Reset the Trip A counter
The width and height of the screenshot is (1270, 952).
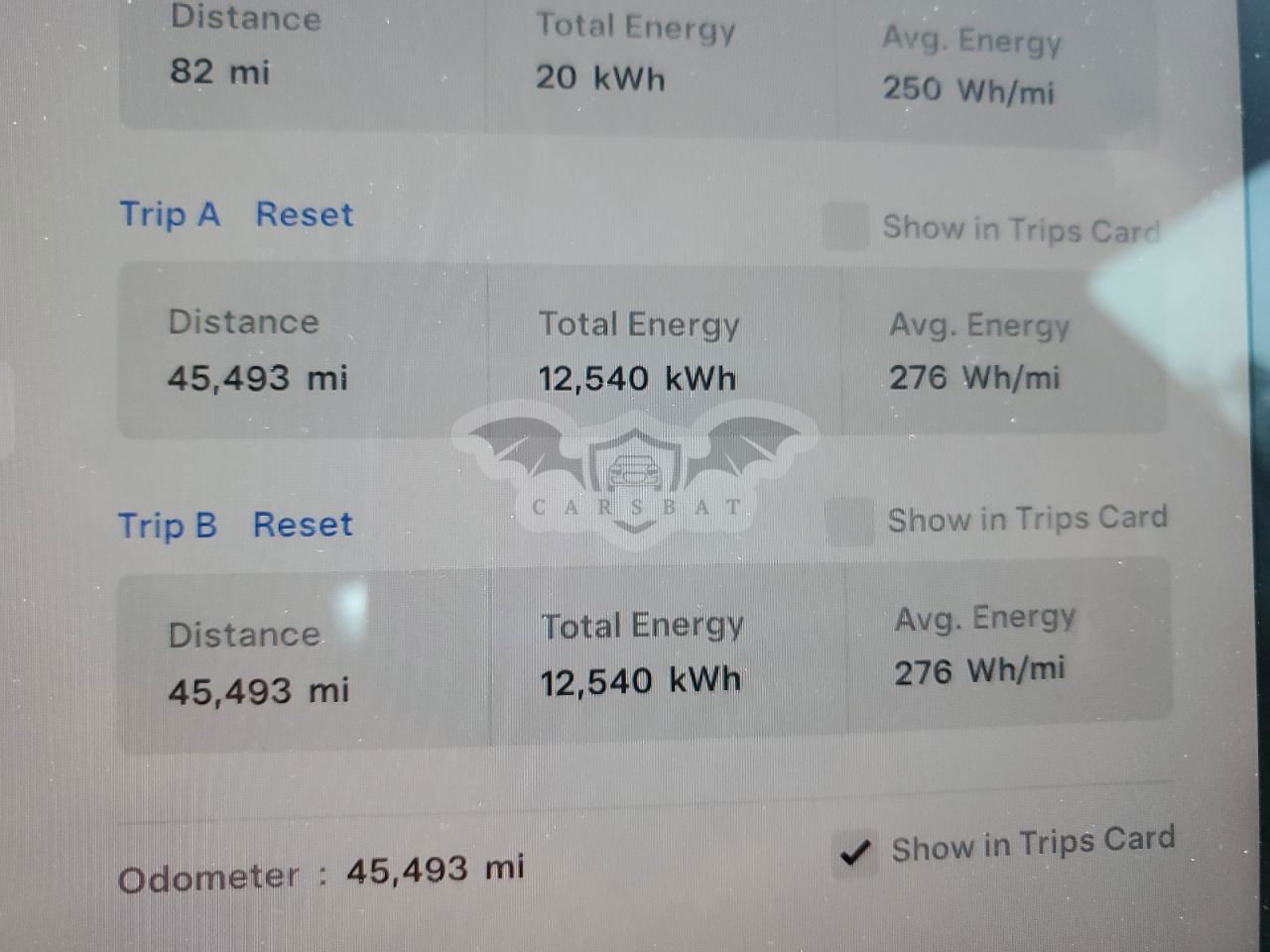pyautogui.click(x=304, y=214)
